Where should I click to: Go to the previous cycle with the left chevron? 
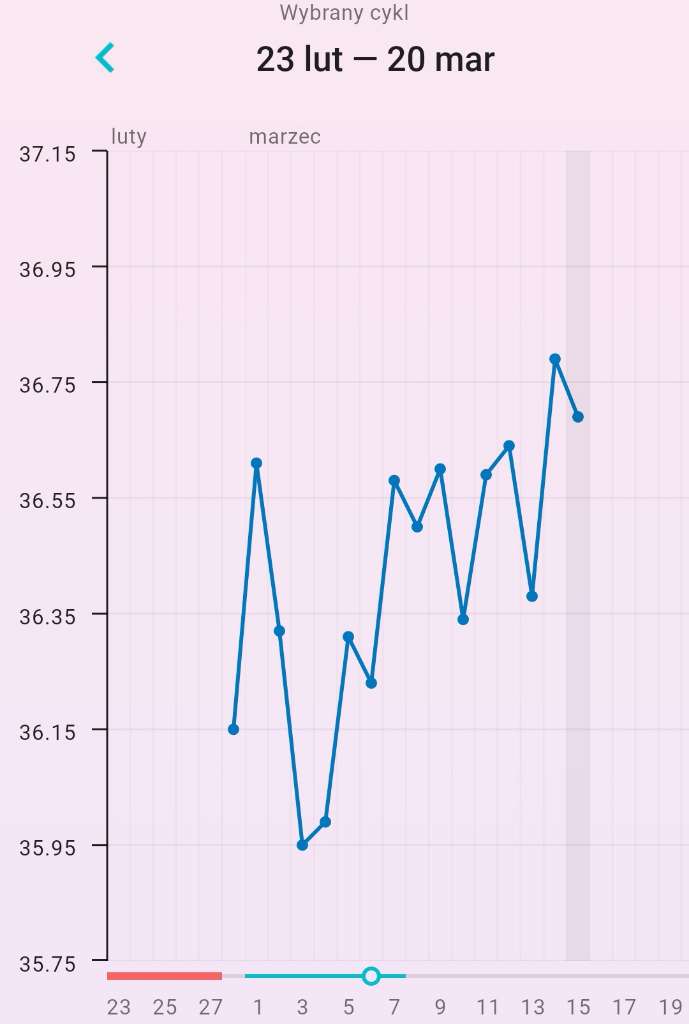(x=105, y=58)
